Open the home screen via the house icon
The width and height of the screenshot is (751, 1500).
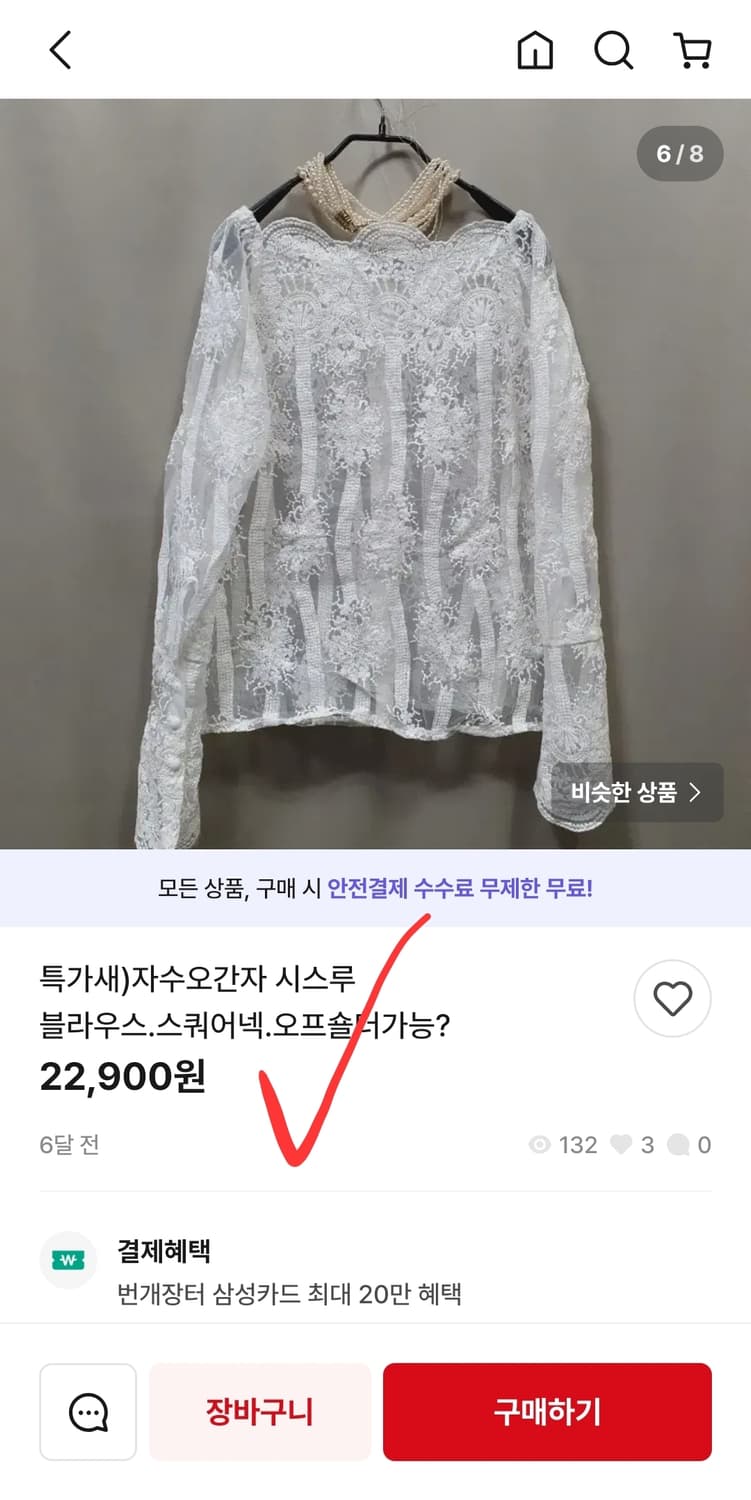[534, 50]
